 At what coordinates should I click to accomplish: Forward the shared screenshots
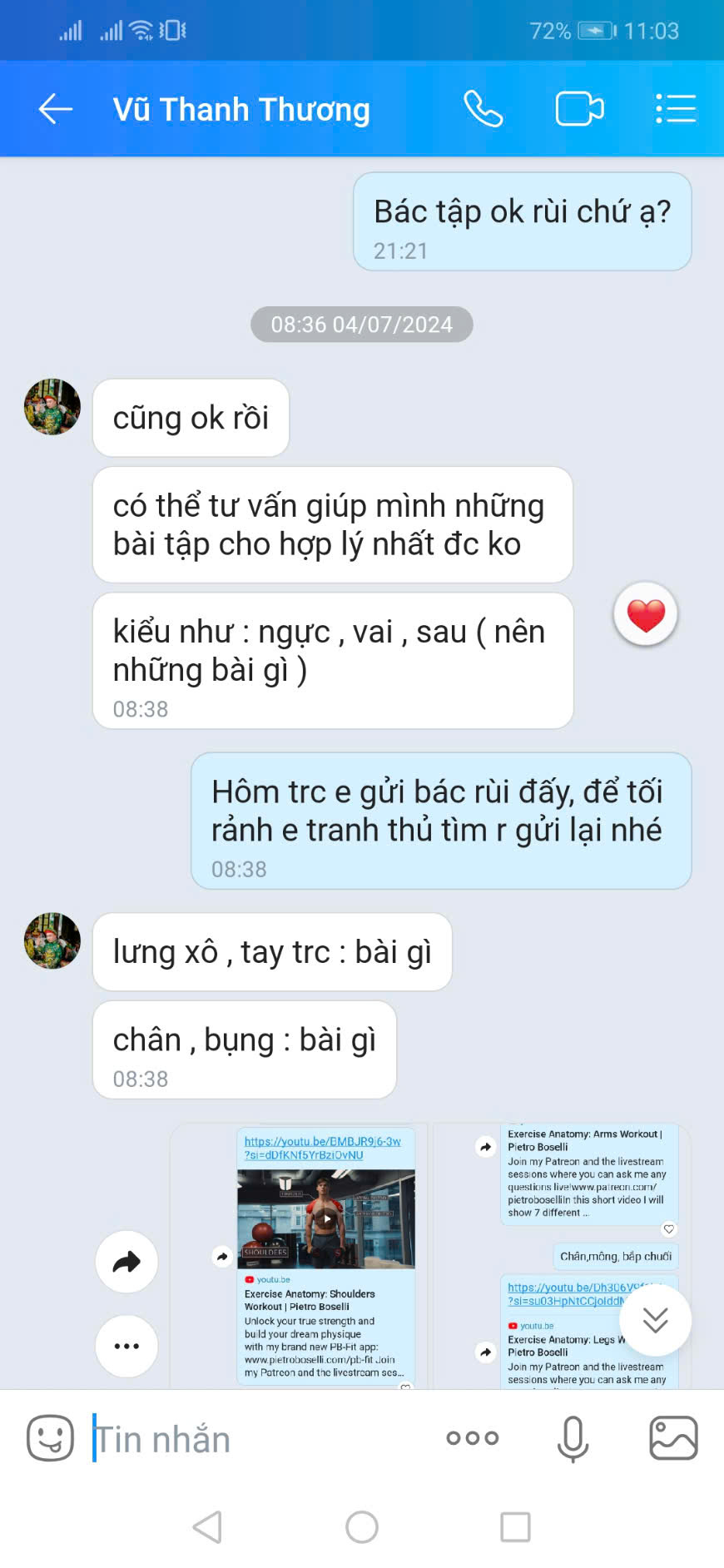(x=126, y=1262)
